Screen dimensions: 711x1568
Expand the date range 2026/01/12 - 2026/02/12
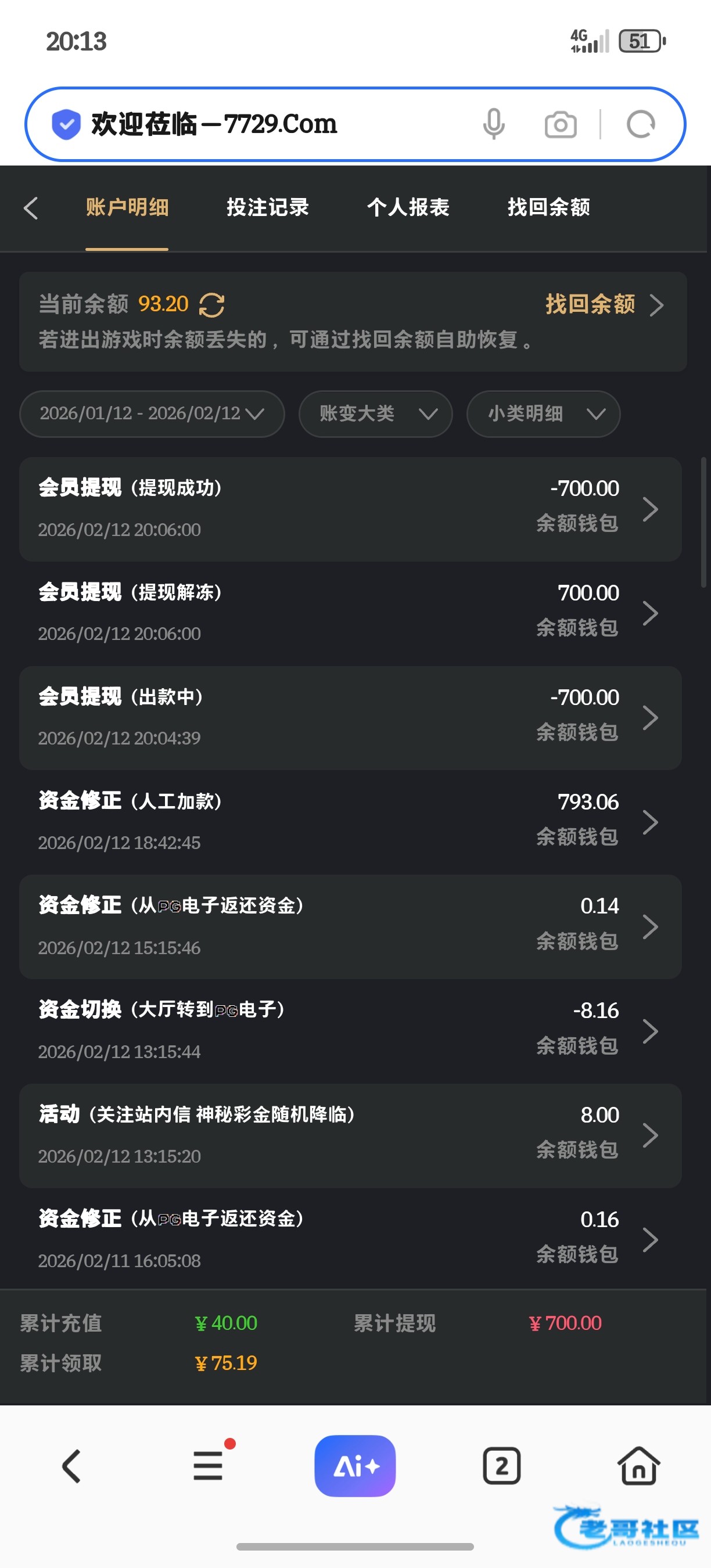pyautogui.click(x=152, y=414)
